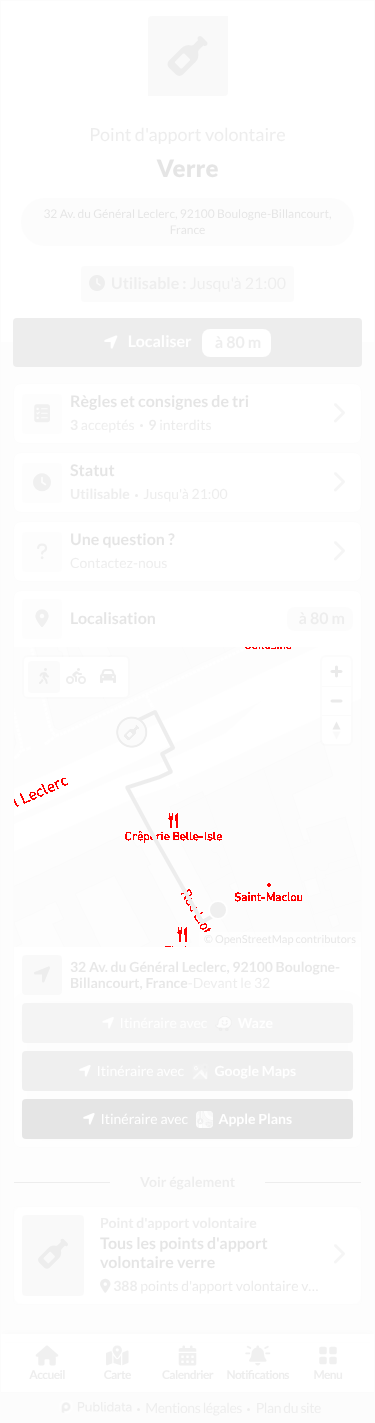Go to the Accueil tab

(47, 1363)
